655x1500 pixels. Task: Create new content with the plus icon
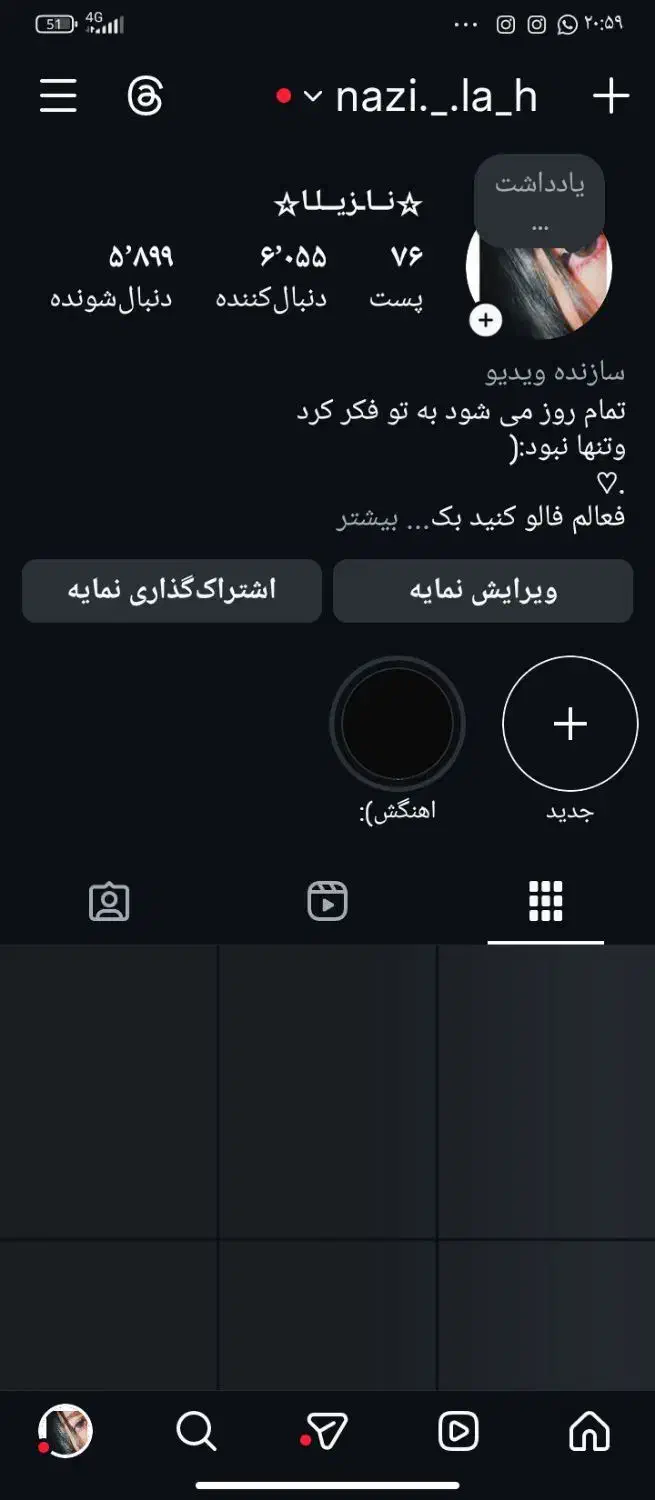[x=610, y=96]
